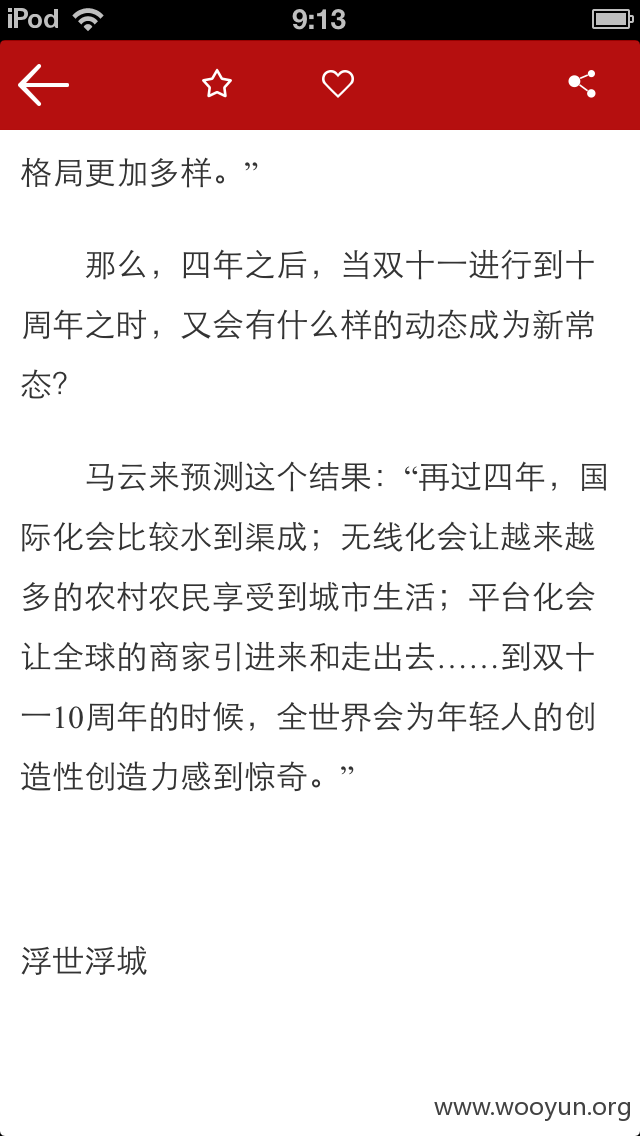Star this article as a favorite
640x1136 pixels.
pyautogui.click(x=217, y=84)
